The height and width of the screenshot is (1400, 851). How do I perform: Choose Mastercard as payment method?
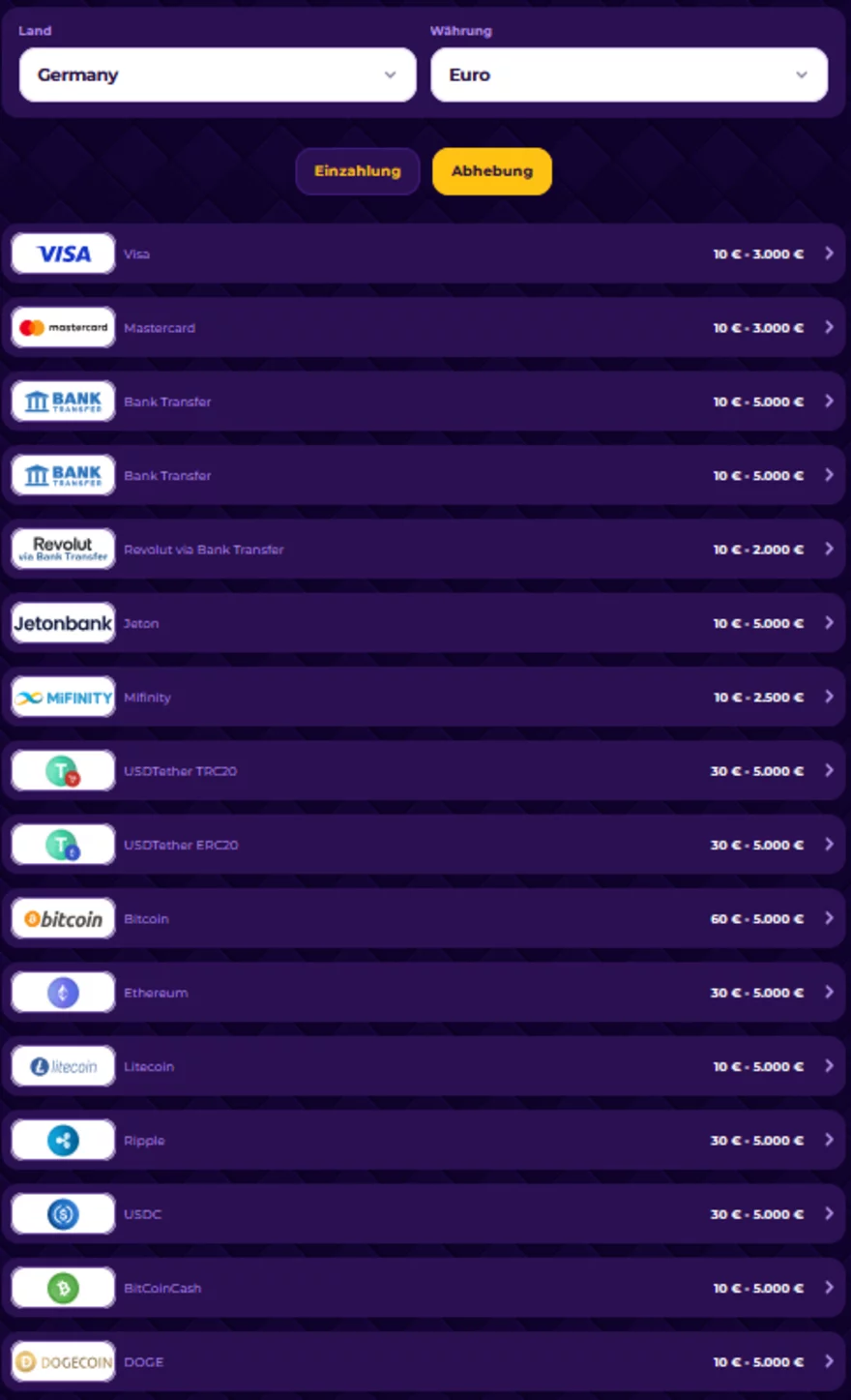click(424, 327)
